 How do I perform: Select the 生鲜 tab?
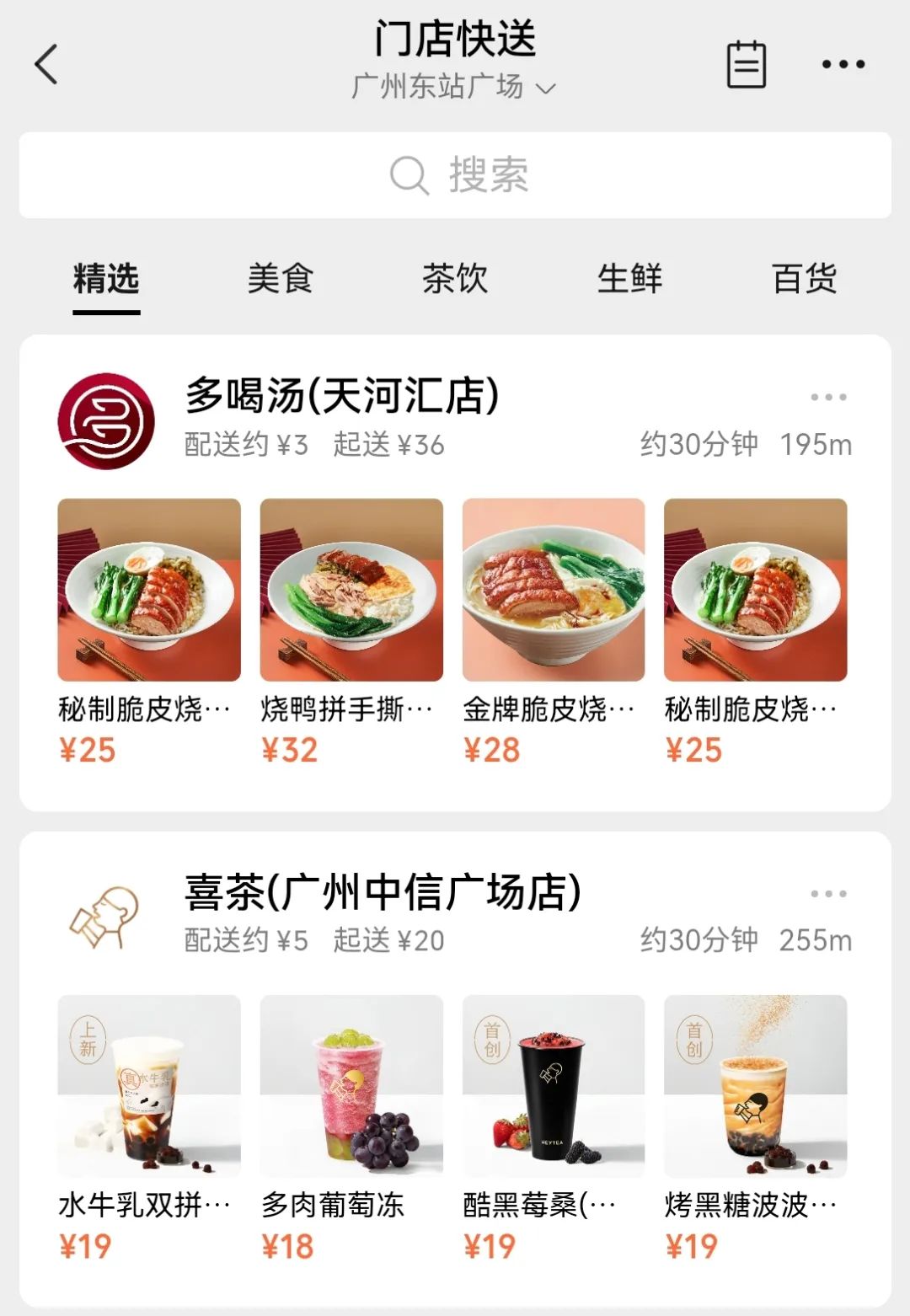click(629, 279)
